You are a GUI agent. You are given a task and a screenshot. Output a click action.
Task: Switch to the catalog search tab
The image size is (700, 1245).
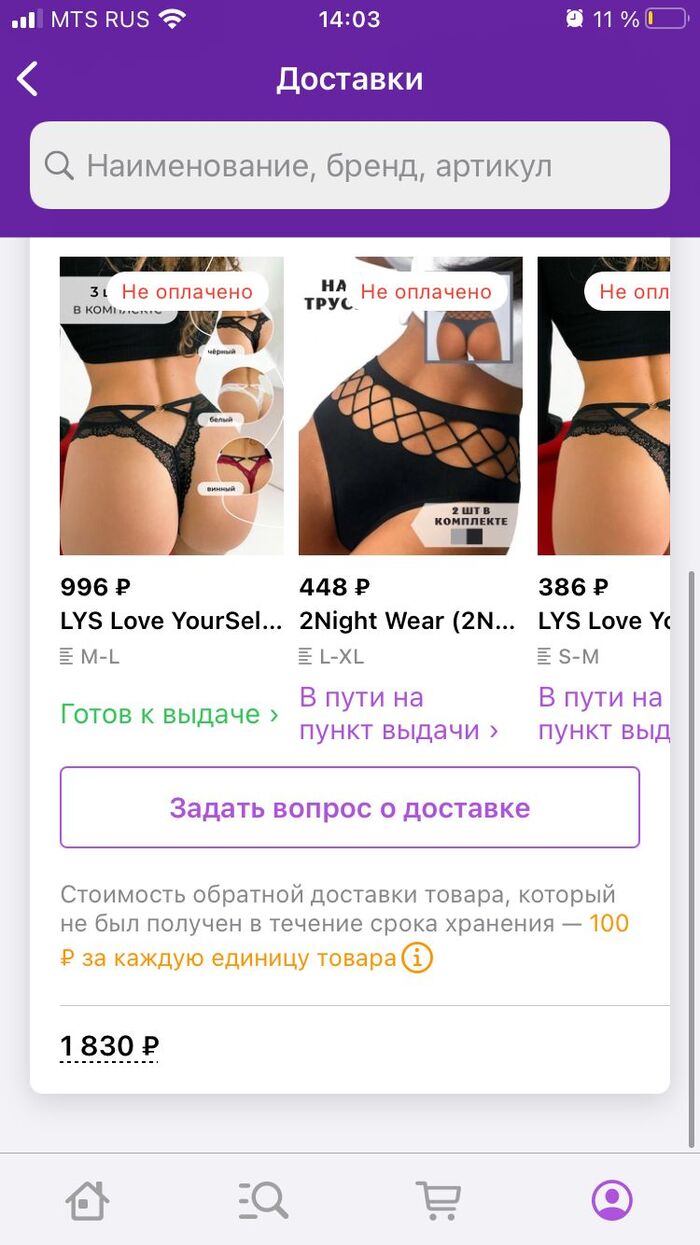(263, 1199)
